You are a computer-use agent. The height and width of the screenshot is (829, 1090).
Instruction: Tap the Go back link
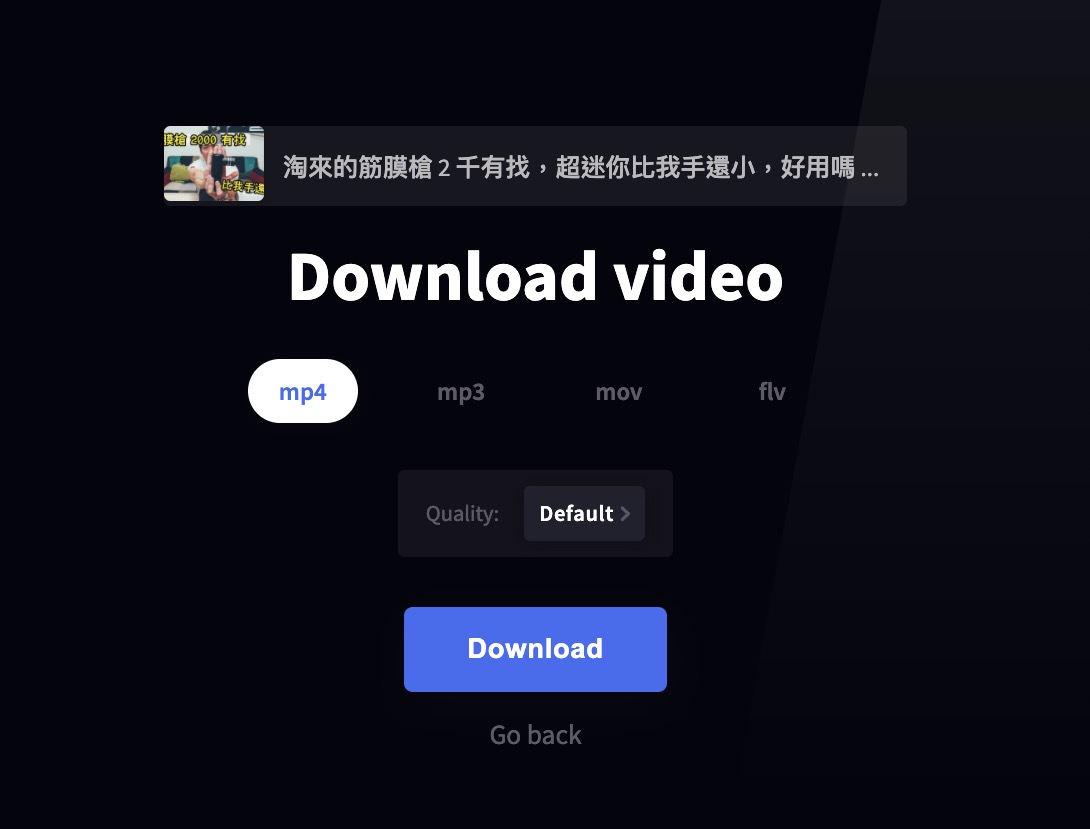click(x=535, y=735)
